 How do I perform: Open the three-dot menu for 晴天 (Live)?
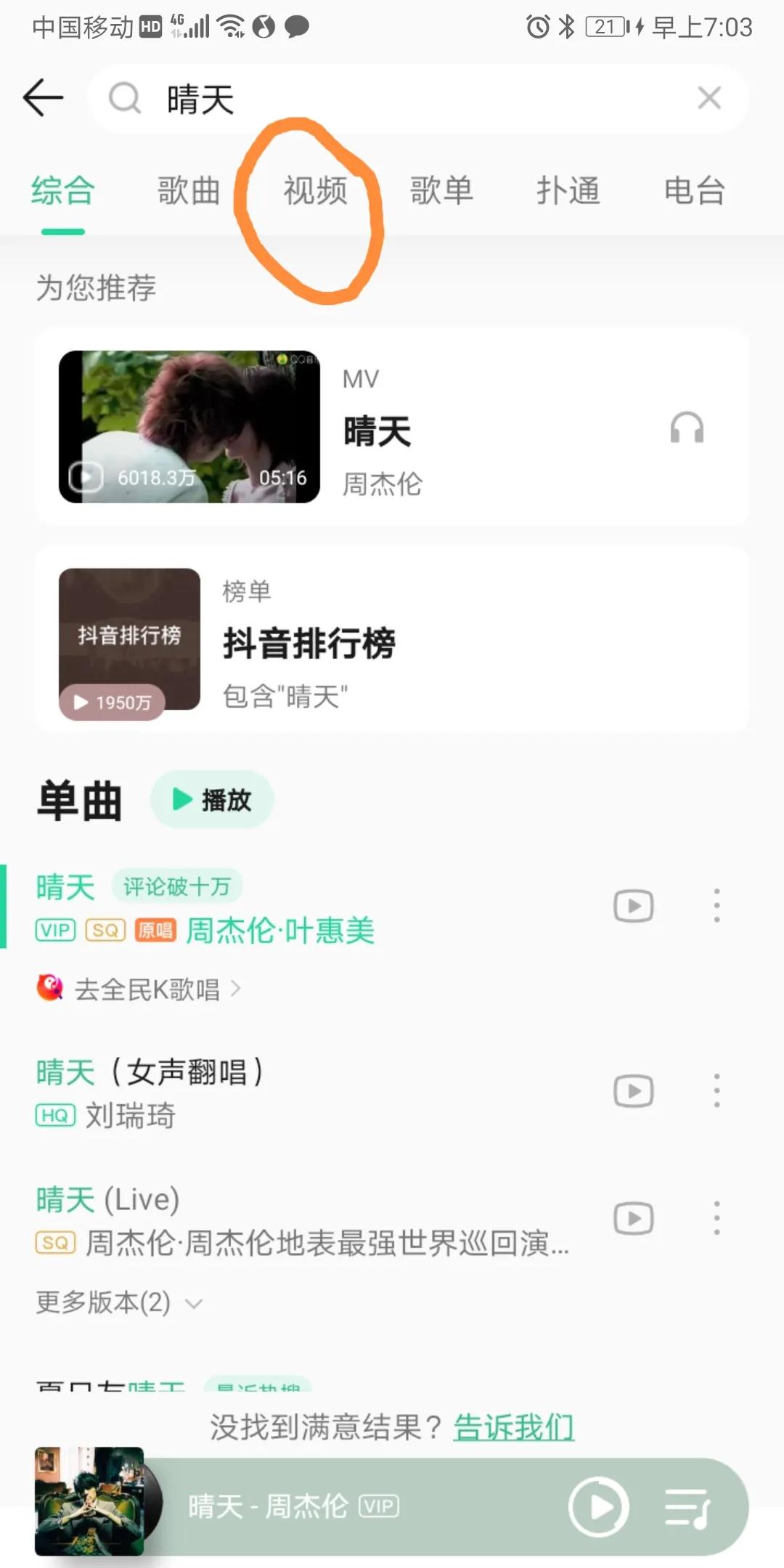717,1219
